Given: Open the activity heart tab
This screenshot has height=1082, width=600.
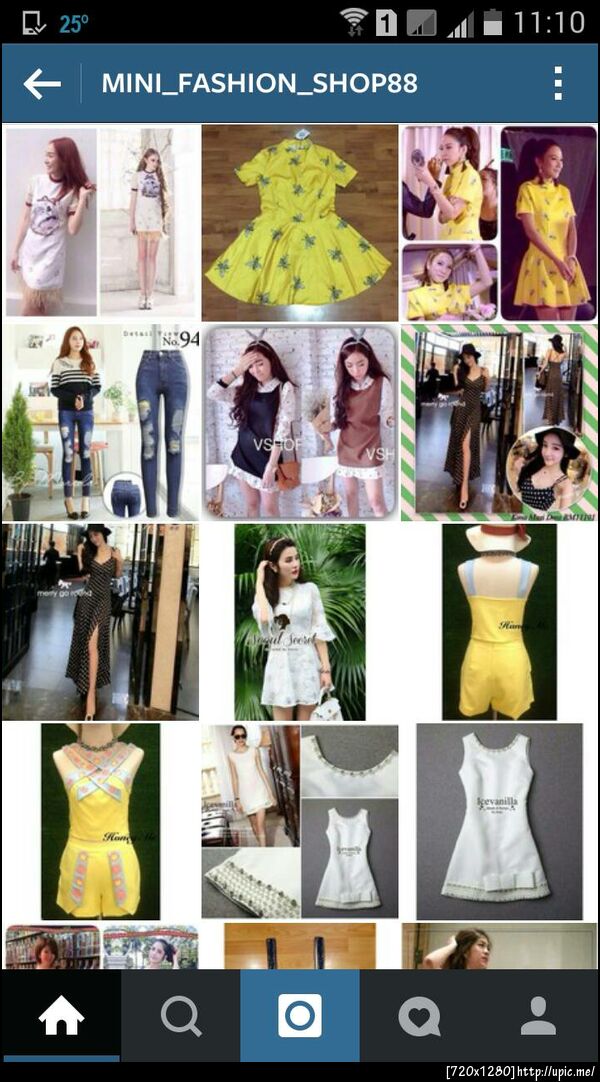Looking at the screenshot, I should coord(419,1017).
